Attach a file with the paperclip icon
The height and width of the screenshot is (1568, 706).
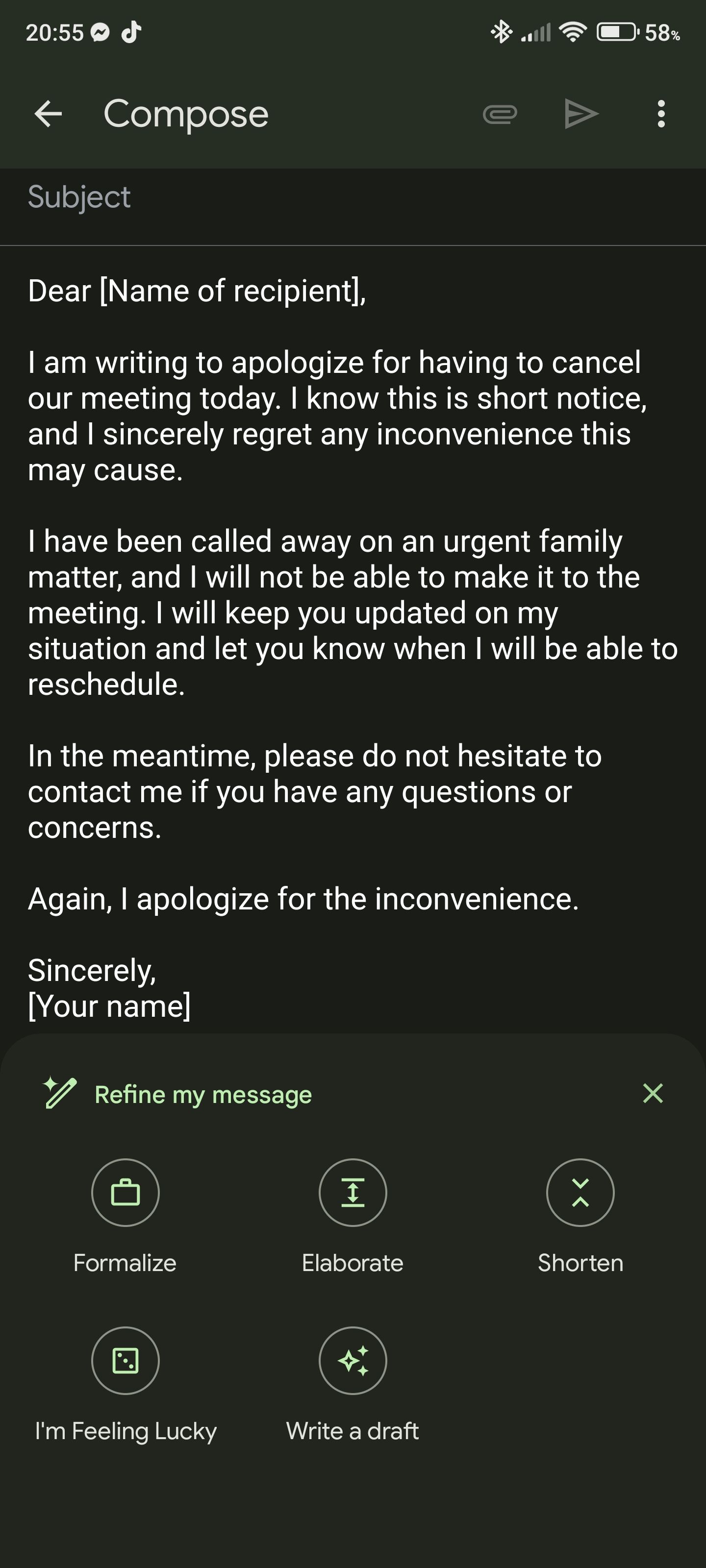[500, 114]
